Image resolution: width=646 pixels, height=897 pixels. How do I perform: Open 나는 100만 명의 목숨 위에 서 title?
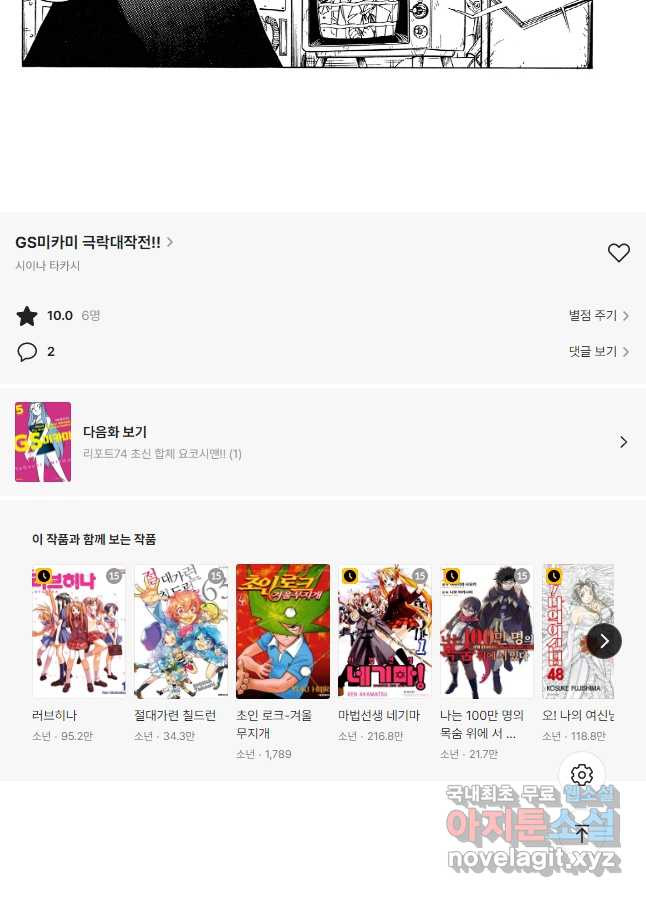[487, 631]
